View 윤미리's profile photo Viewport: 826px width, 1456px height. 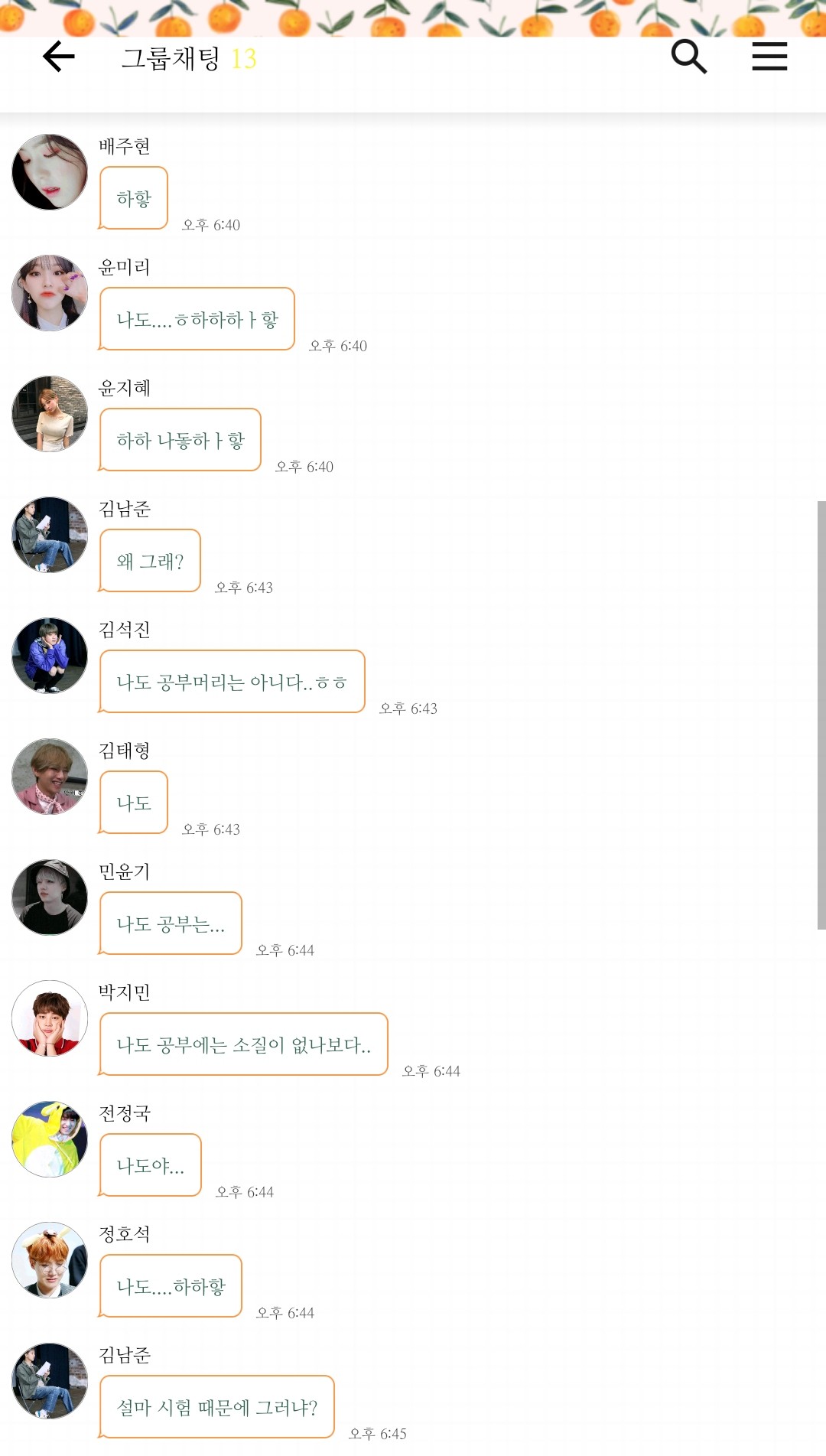click(x=50, y=293)
